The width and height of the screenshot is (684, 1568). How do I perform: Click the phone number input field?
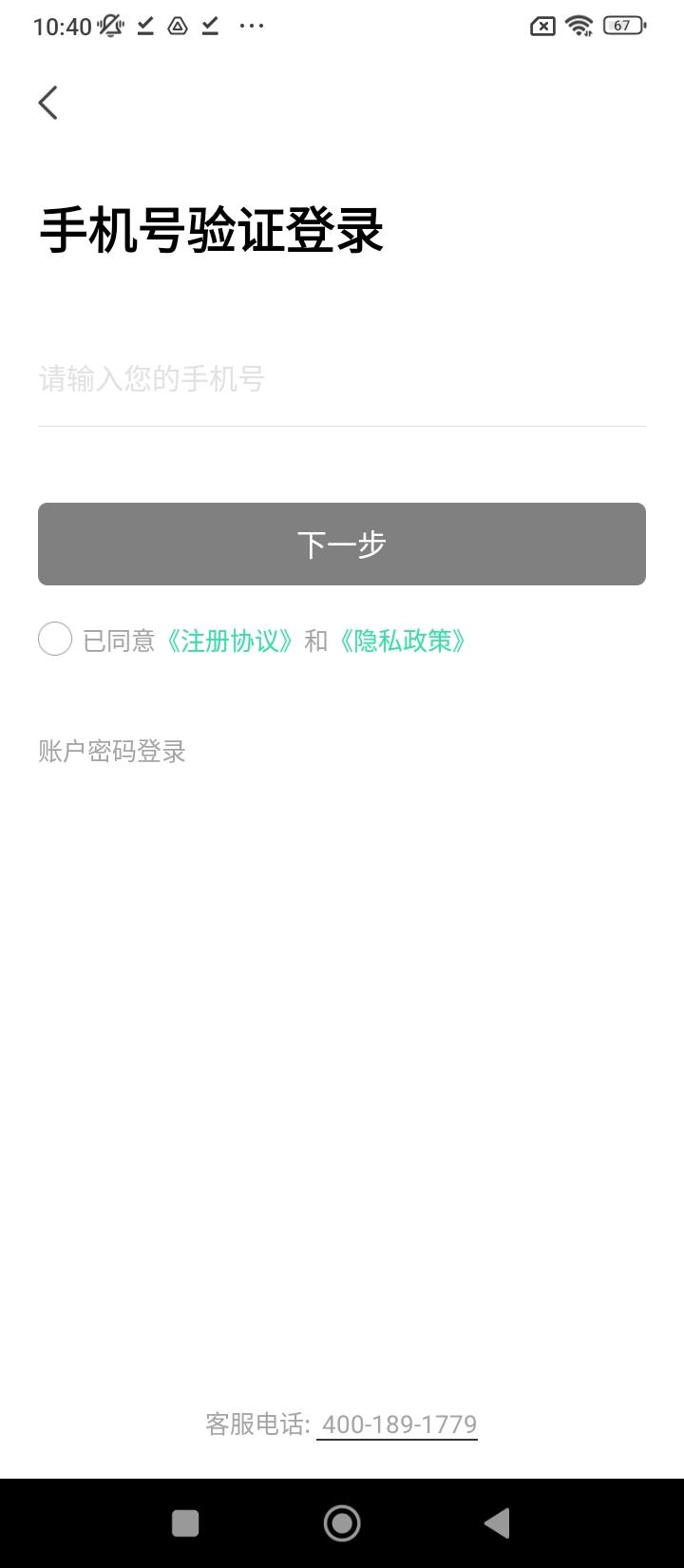pyautogui.click(x=342, y=380)
